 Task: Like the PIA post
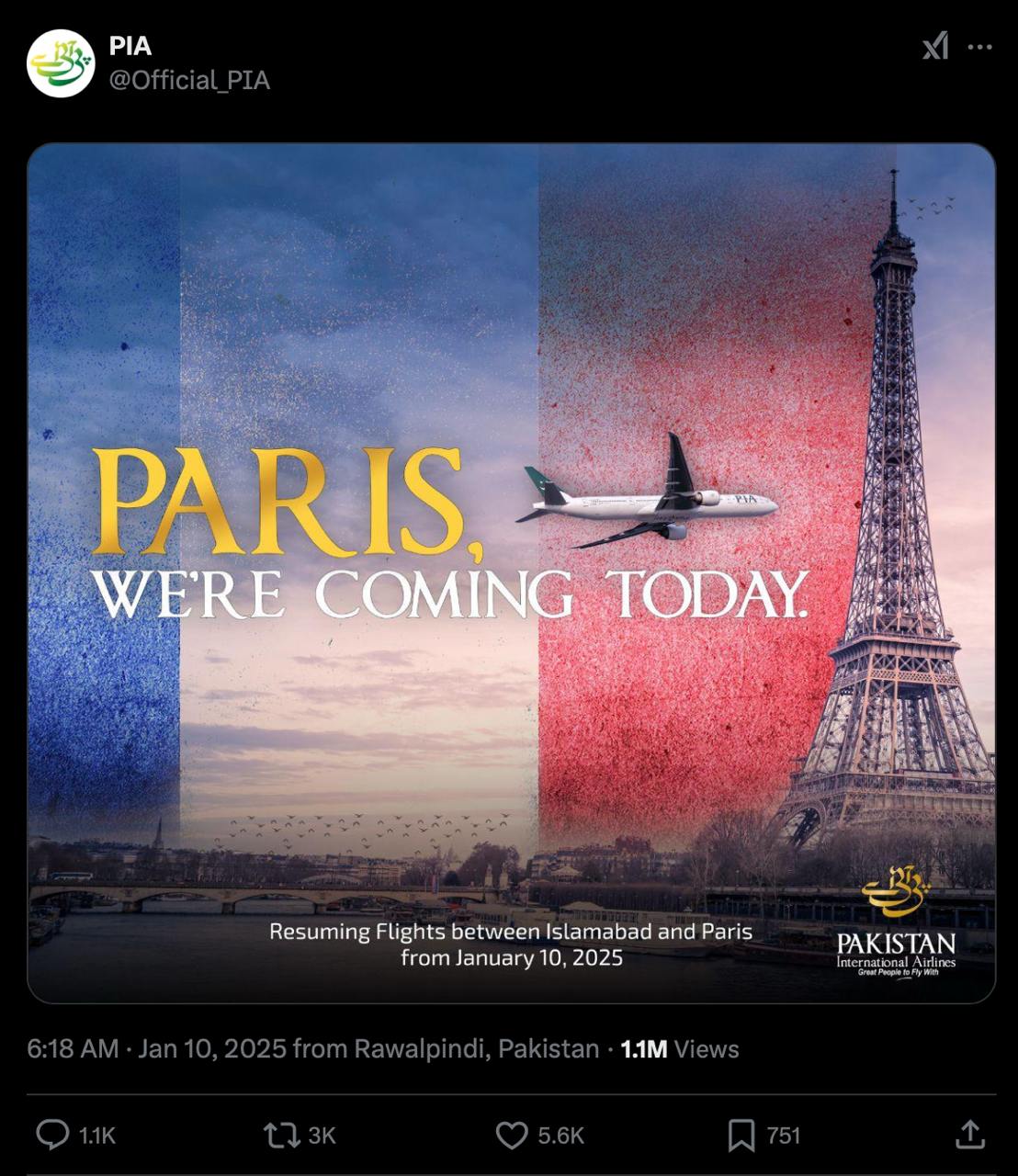point(512,1135)
